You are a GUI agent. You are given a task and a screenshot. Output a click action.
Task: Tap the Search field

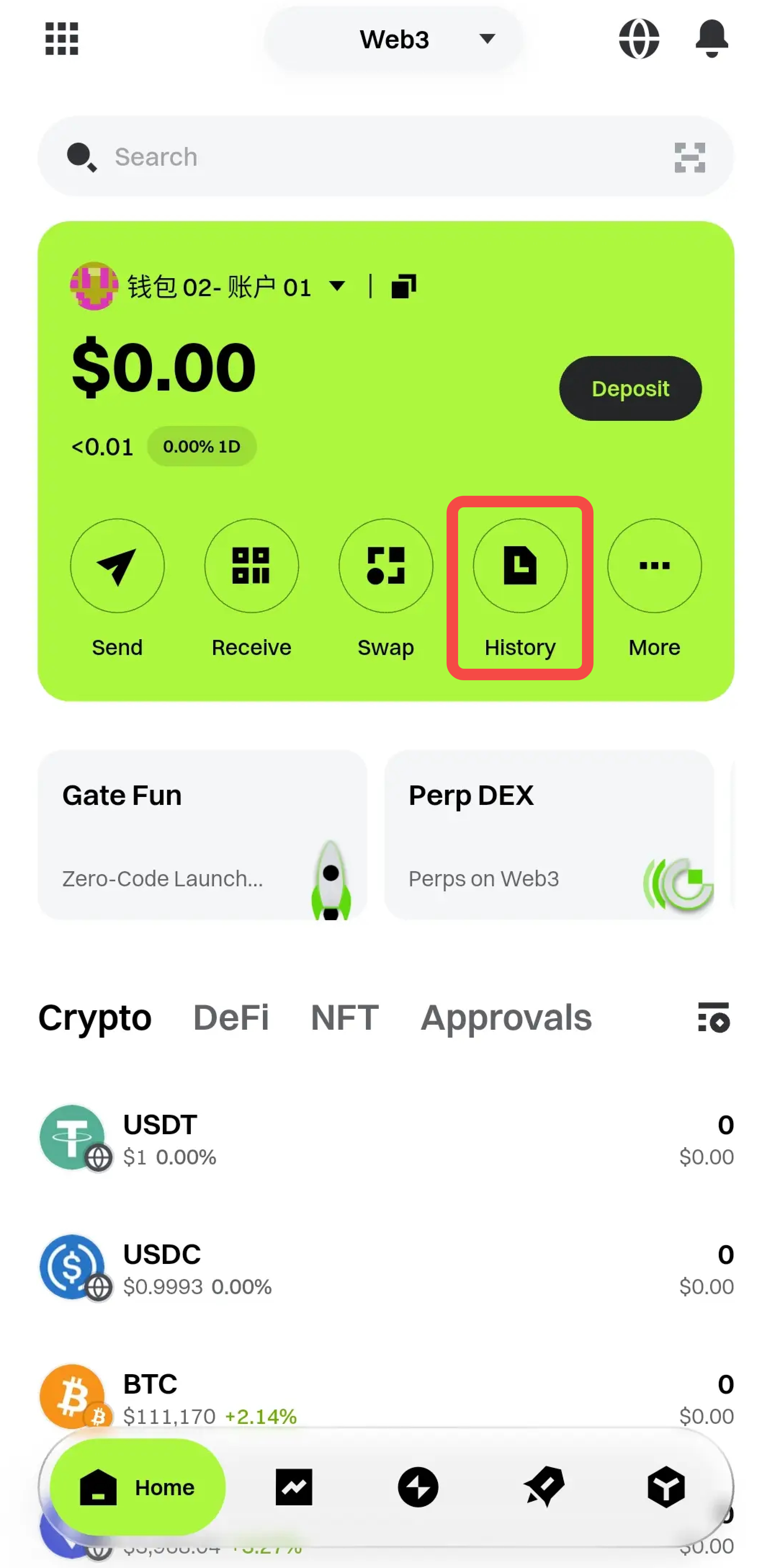point(365,157)
